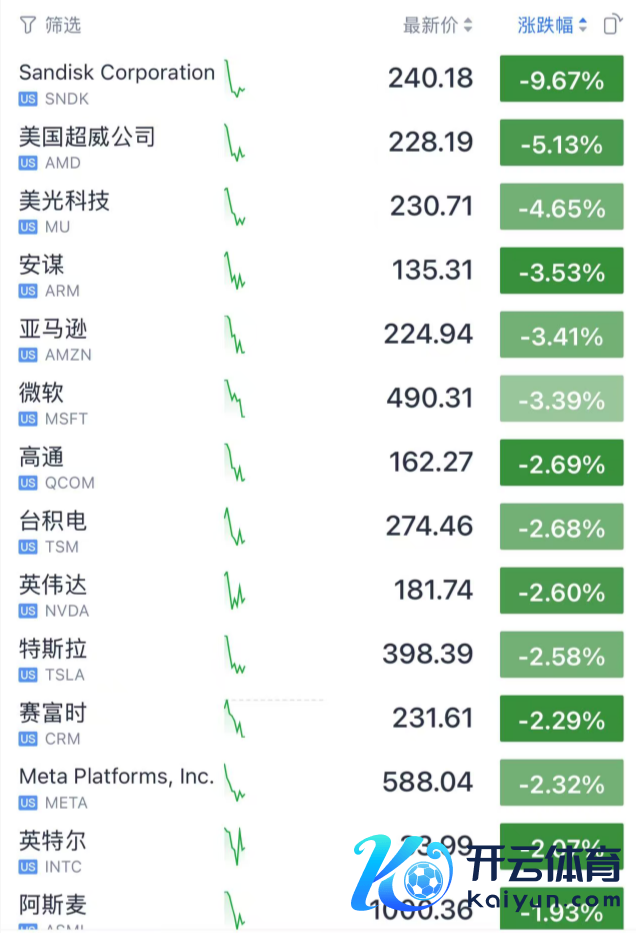Image resolution: width=636 pixels, height=933 pixels.
Task: Open the 筛选 filter option
Action: click(50, 25)
